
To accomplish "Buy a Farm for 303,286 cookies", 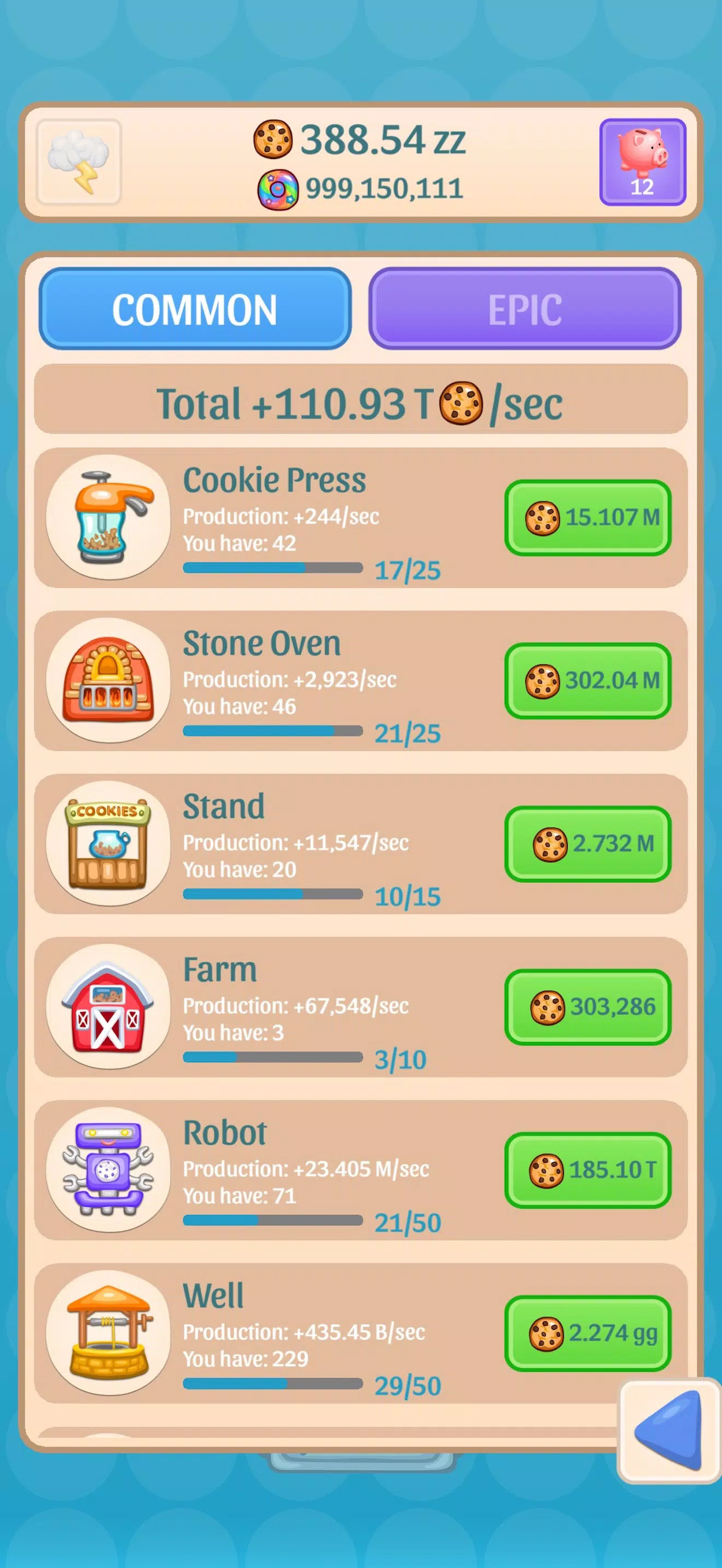I will (586, 1008).
